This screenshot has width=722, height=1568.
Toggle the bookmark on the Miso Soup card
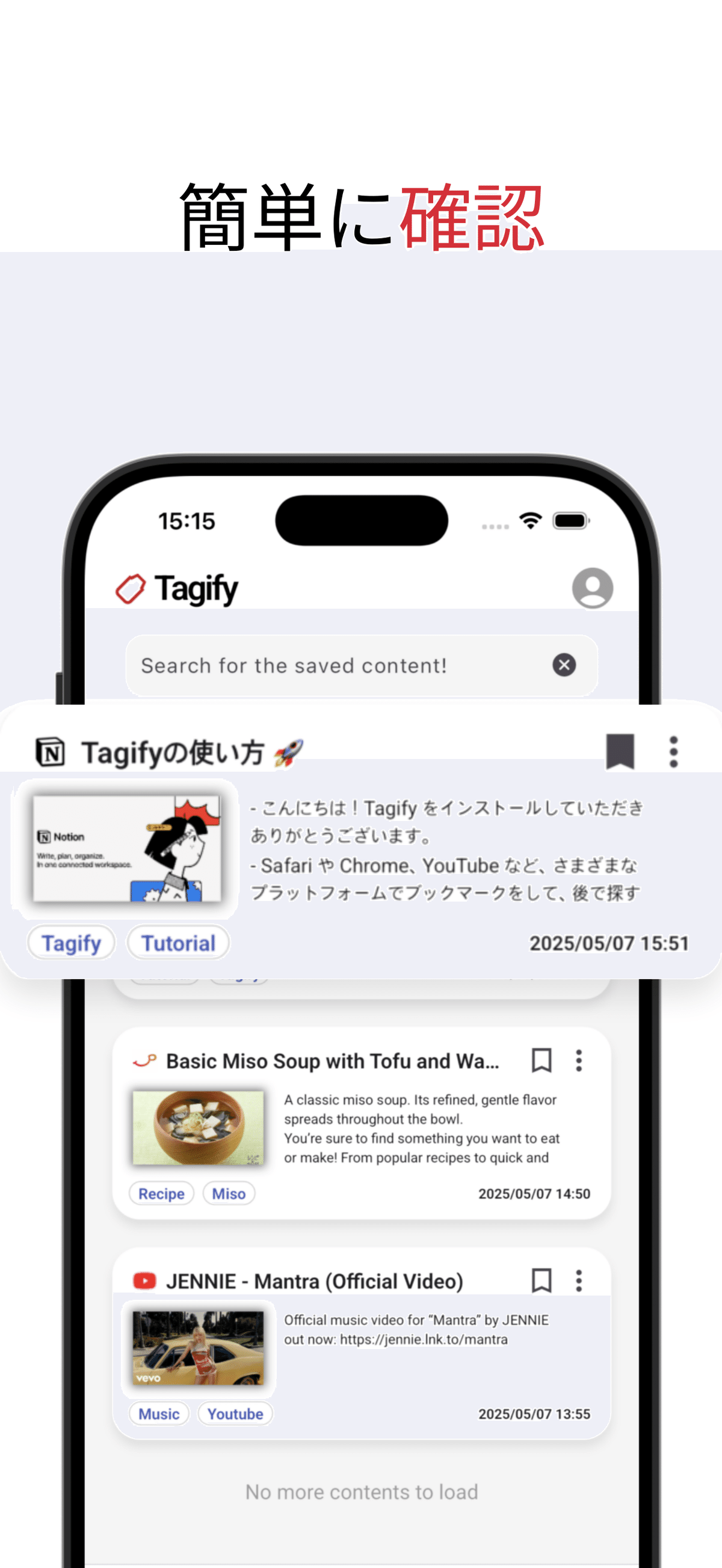click(x=542, y=1061)
